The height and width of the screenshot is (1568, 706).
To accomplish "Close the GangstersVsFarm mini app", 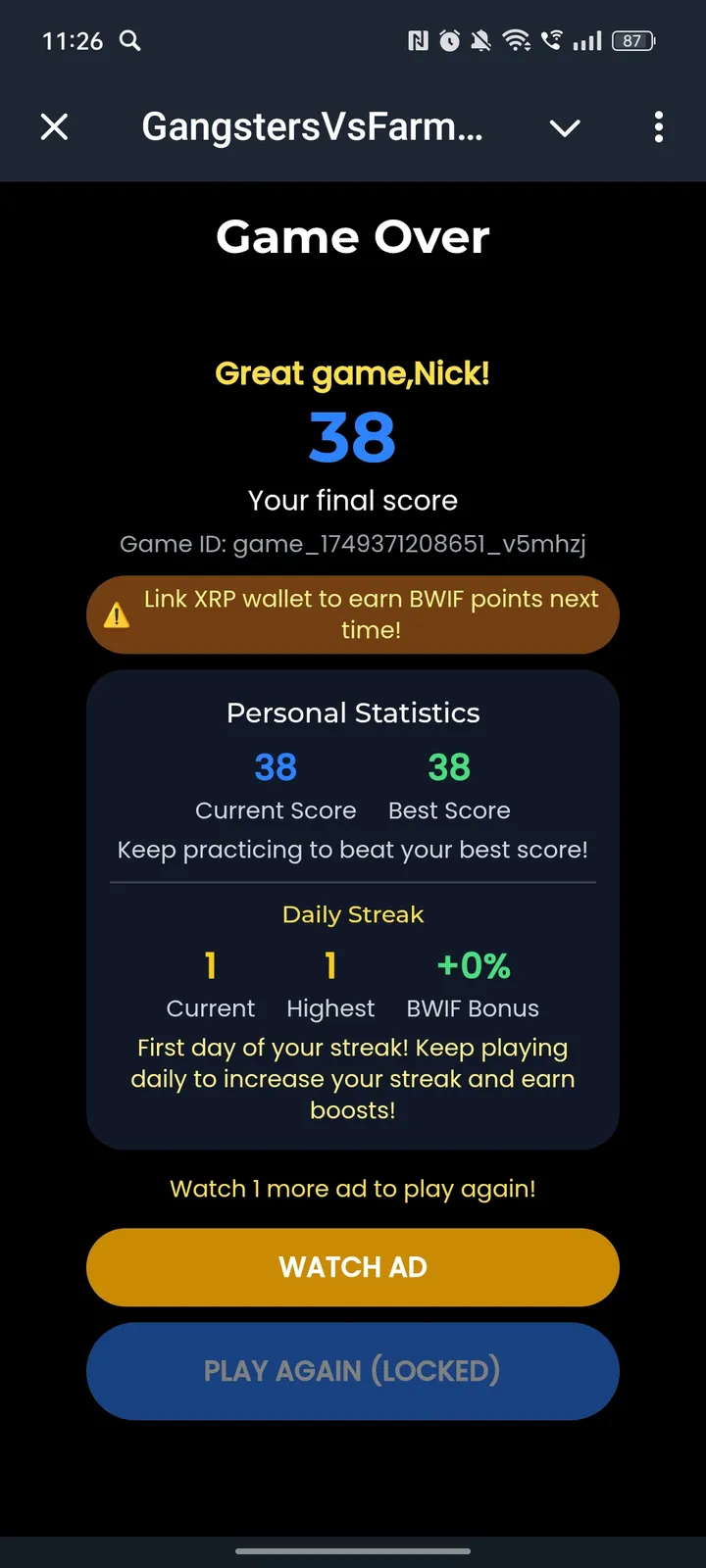I will [x=55, y=126].
